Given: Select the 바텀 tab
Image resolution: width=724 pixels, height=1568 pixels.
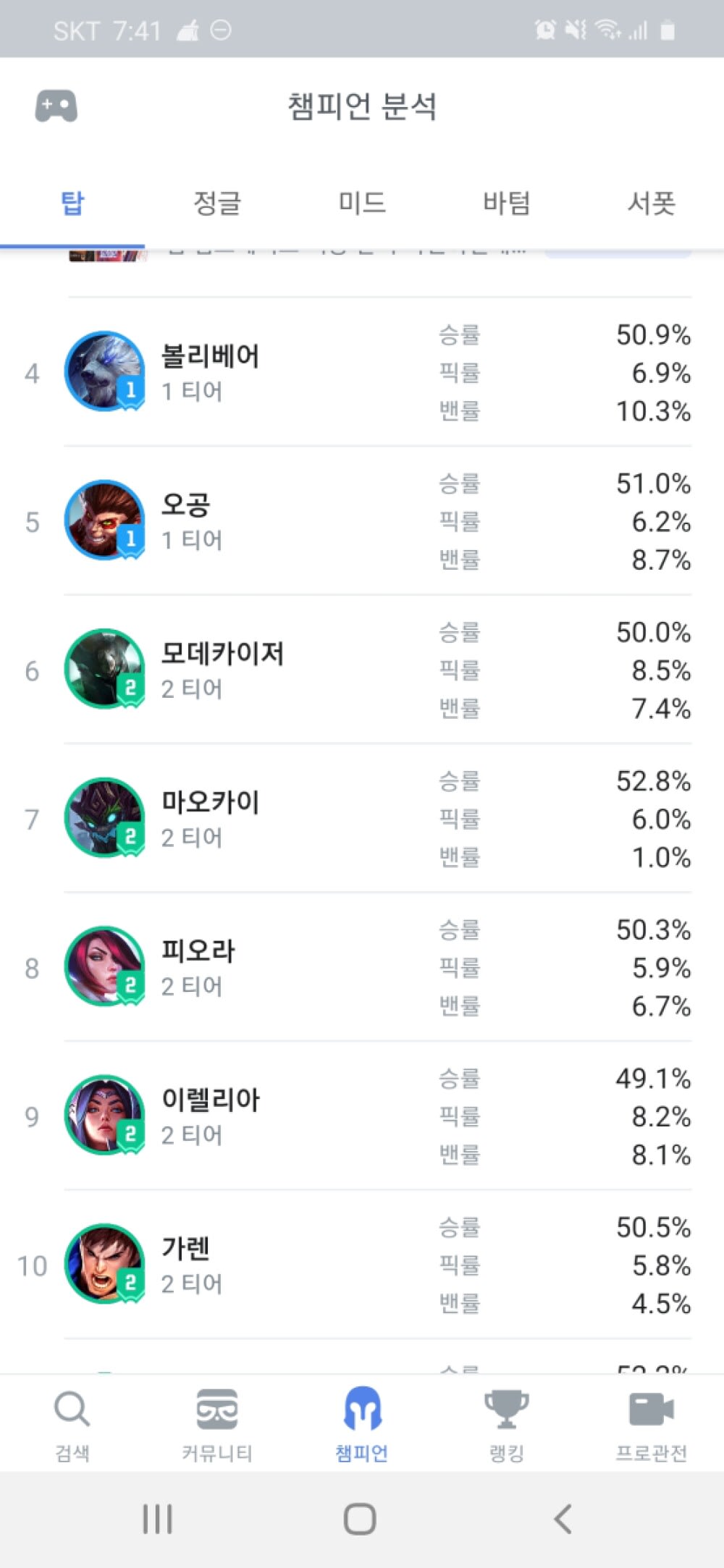Looking at the screenshot, I should click(x=507, y=203).
